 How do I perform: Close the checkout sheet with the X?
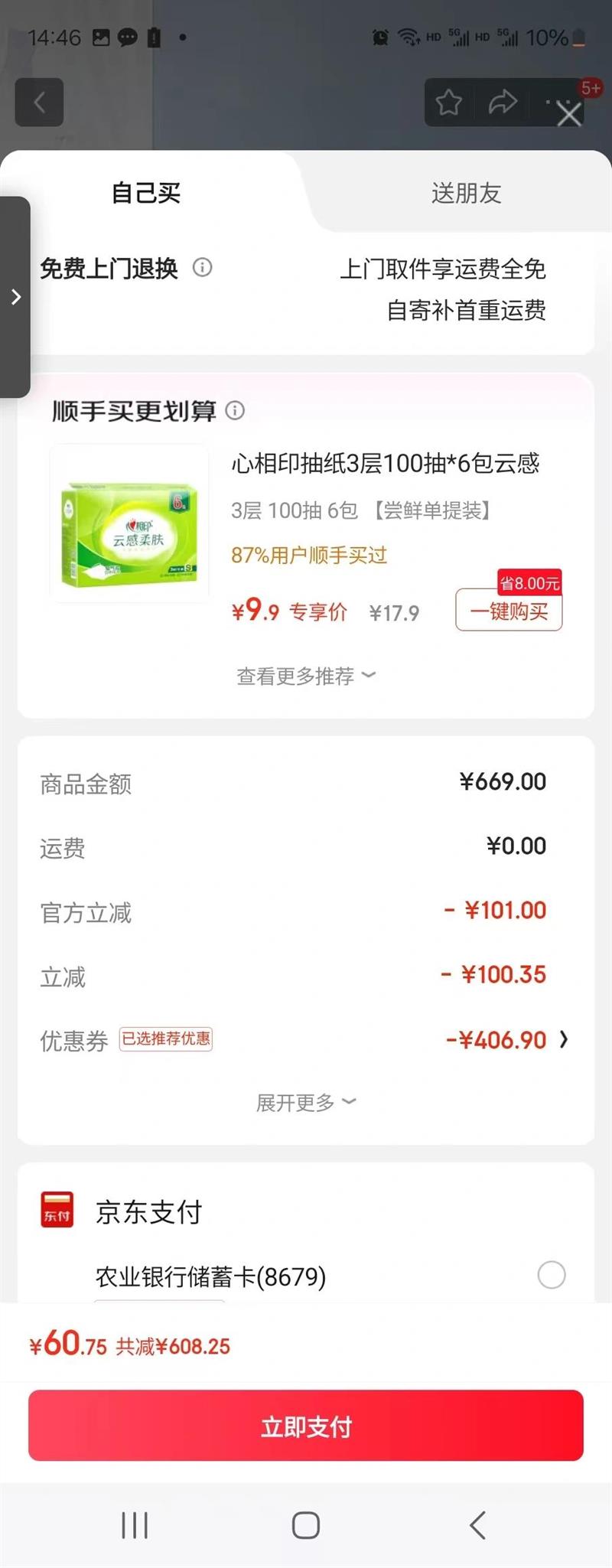coord(569,115)
